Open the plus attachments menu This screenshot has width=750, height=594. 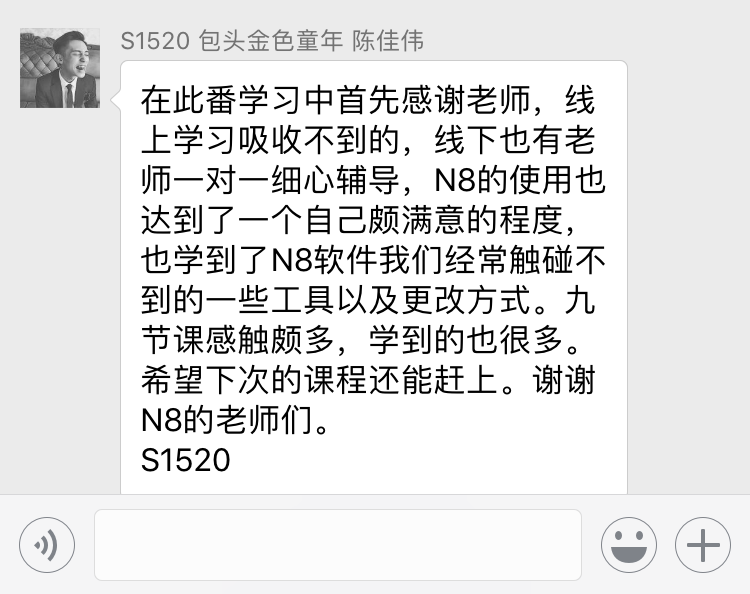(x=703, y=545)
